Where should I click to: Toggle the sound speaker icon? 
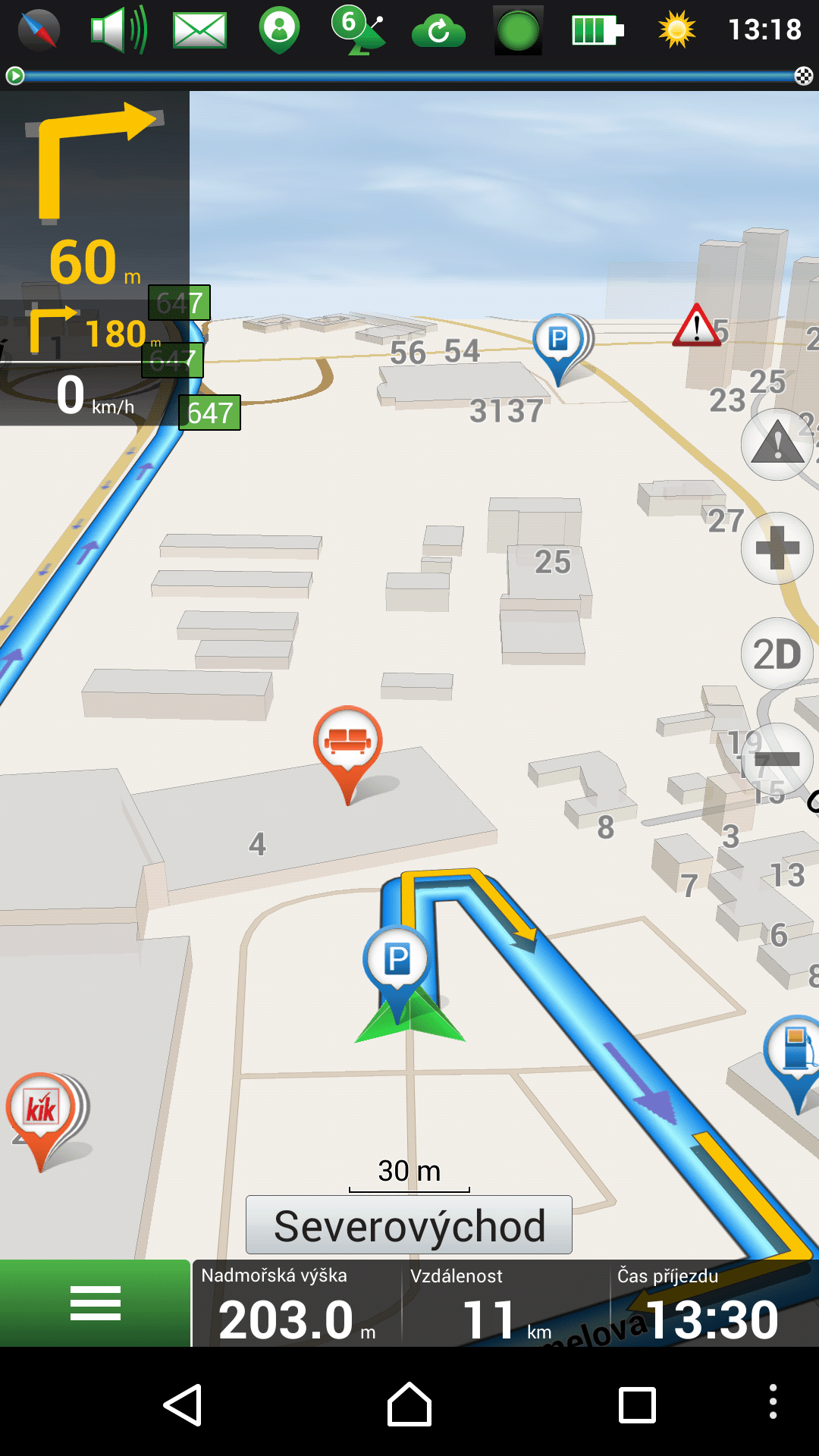pyautogui.click(x=118, y=30)
